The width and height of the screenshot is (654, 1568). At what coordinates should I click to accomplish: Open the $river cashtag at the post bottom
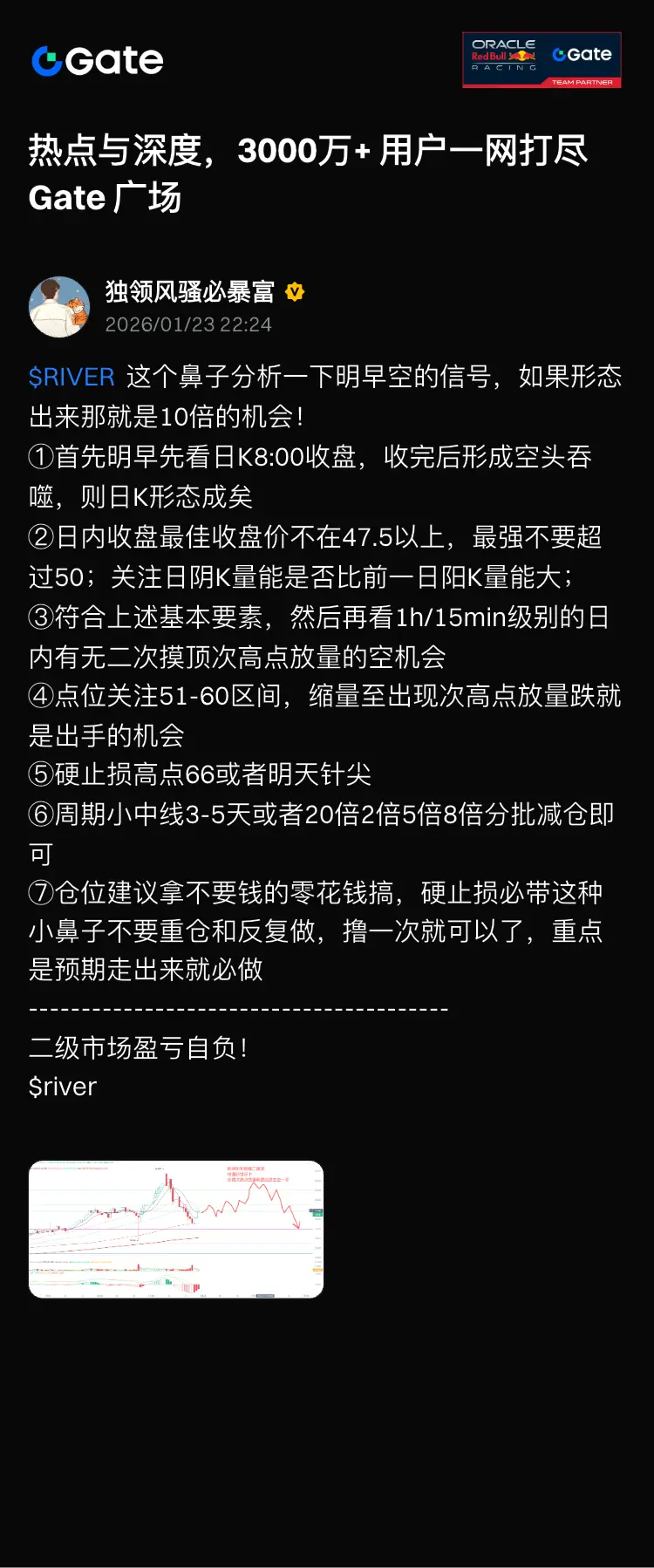pos(61,1087)
